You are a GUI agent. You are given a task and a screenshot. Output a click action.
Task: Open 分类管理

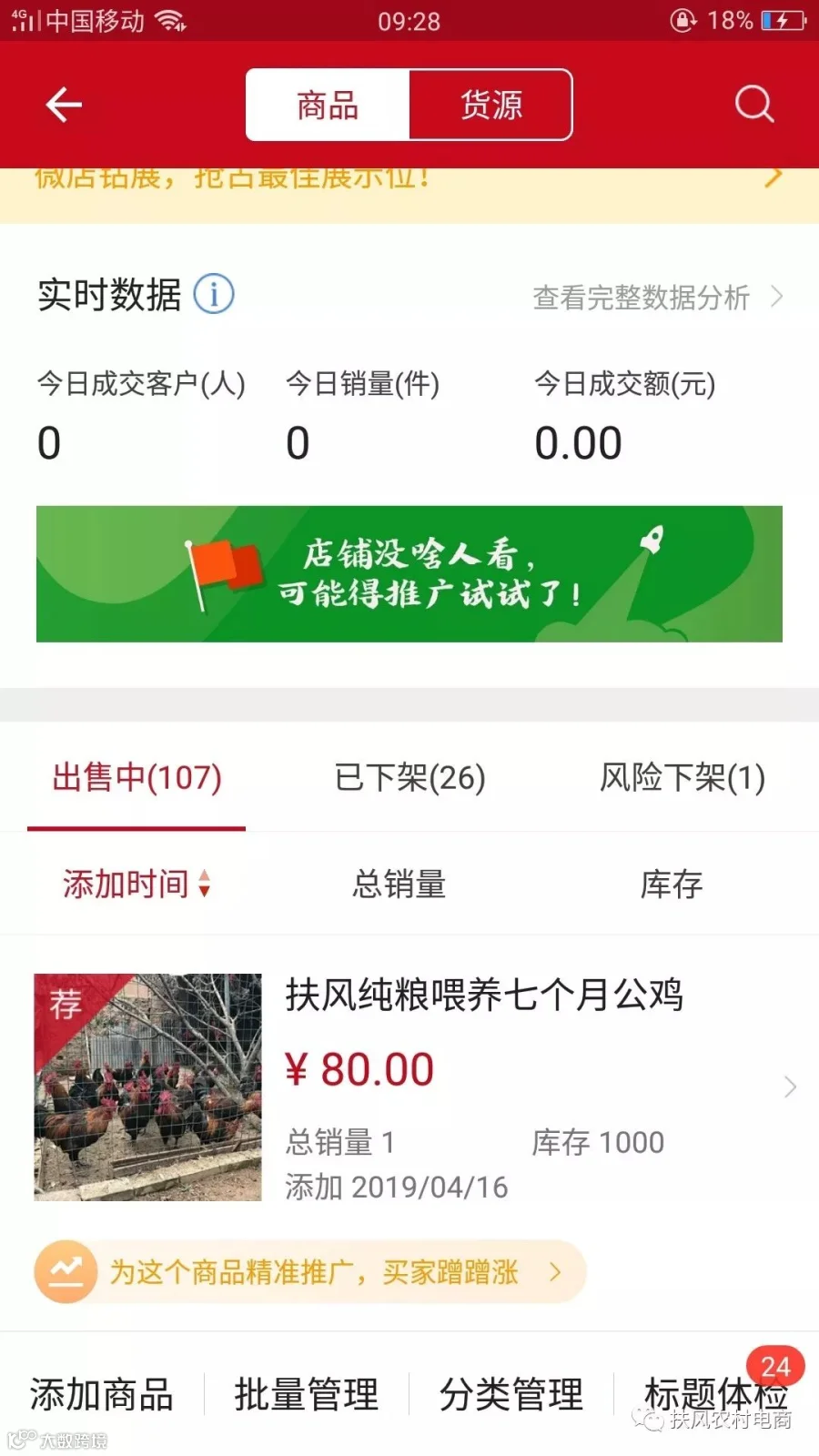[511, 1394]
